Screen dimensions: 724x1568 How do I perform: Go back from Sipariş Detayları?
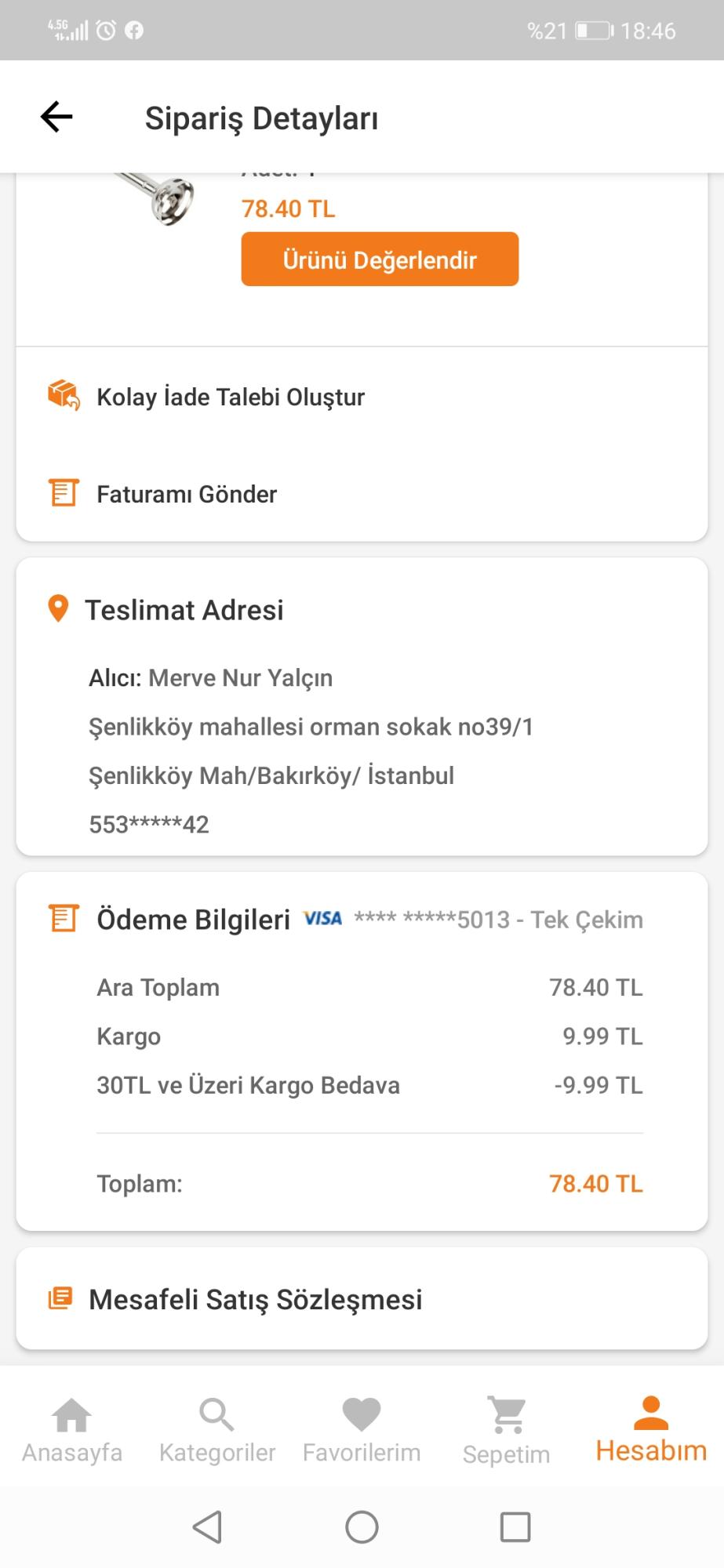[56, 118]
